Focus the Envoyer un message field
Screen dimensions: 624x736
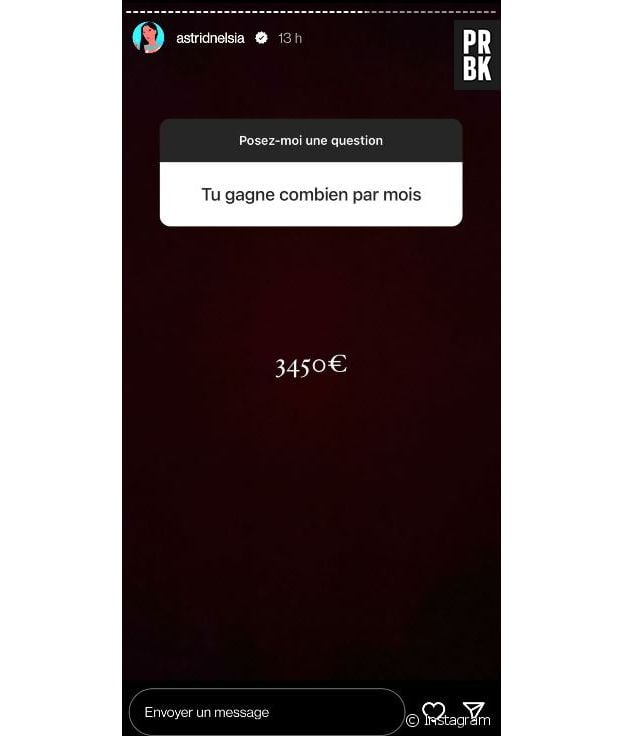click(x=265, y=712)
